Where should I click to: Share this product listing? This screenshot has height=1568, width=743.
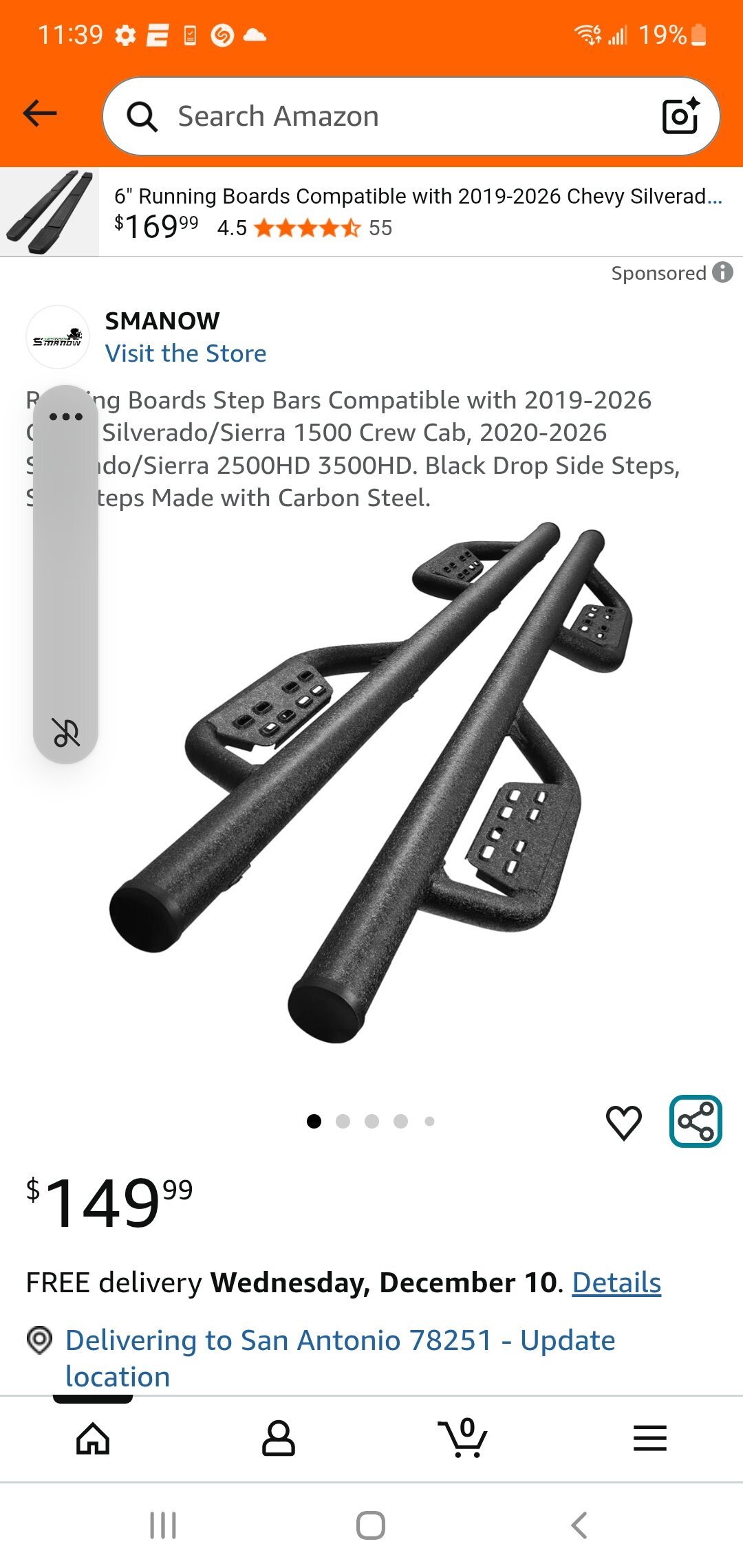click(x=696, y=1121)
